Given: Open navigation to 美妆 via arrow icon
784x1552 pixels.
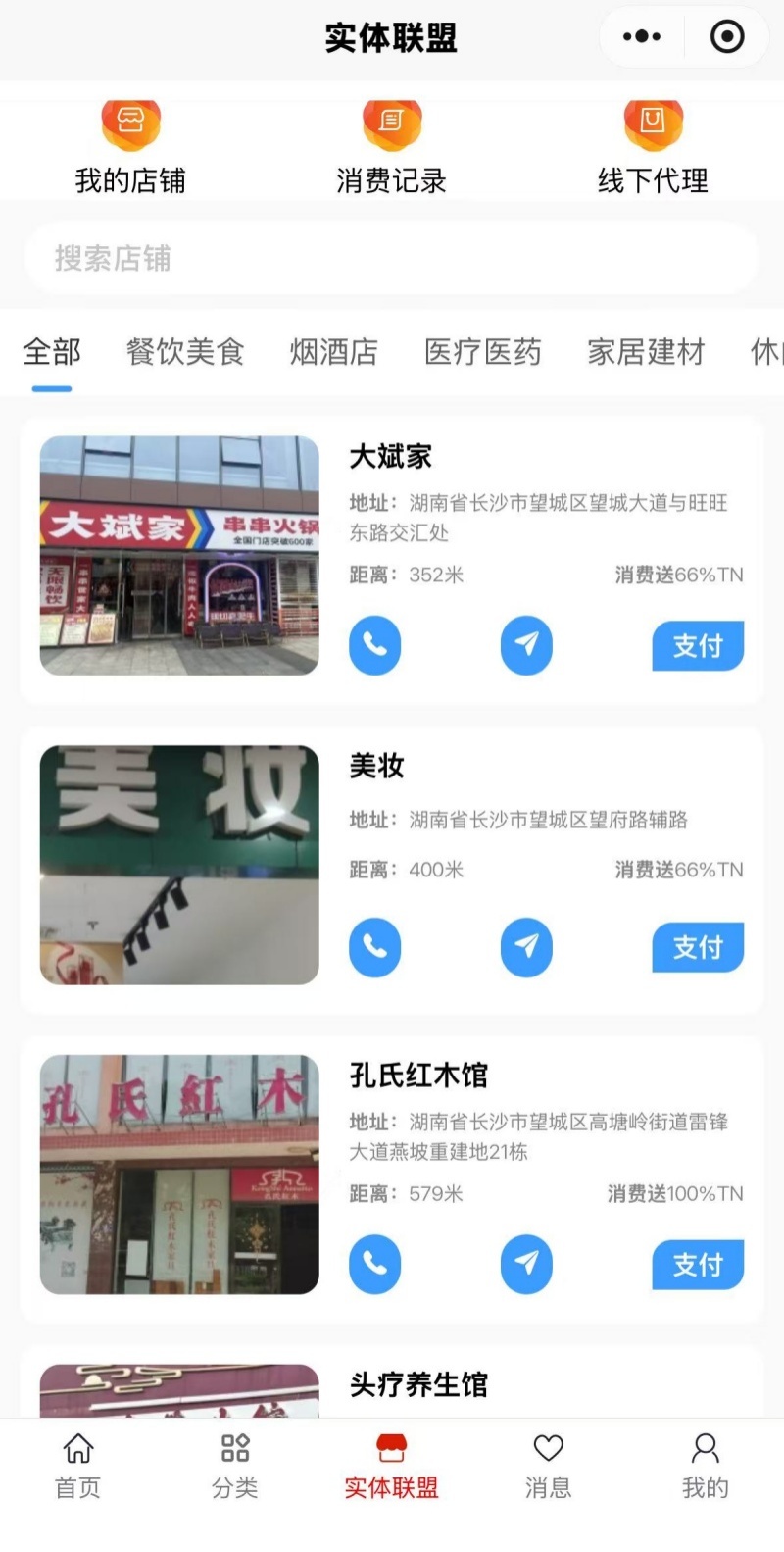Looking at the screenshot, I should [x=526, y=947].
